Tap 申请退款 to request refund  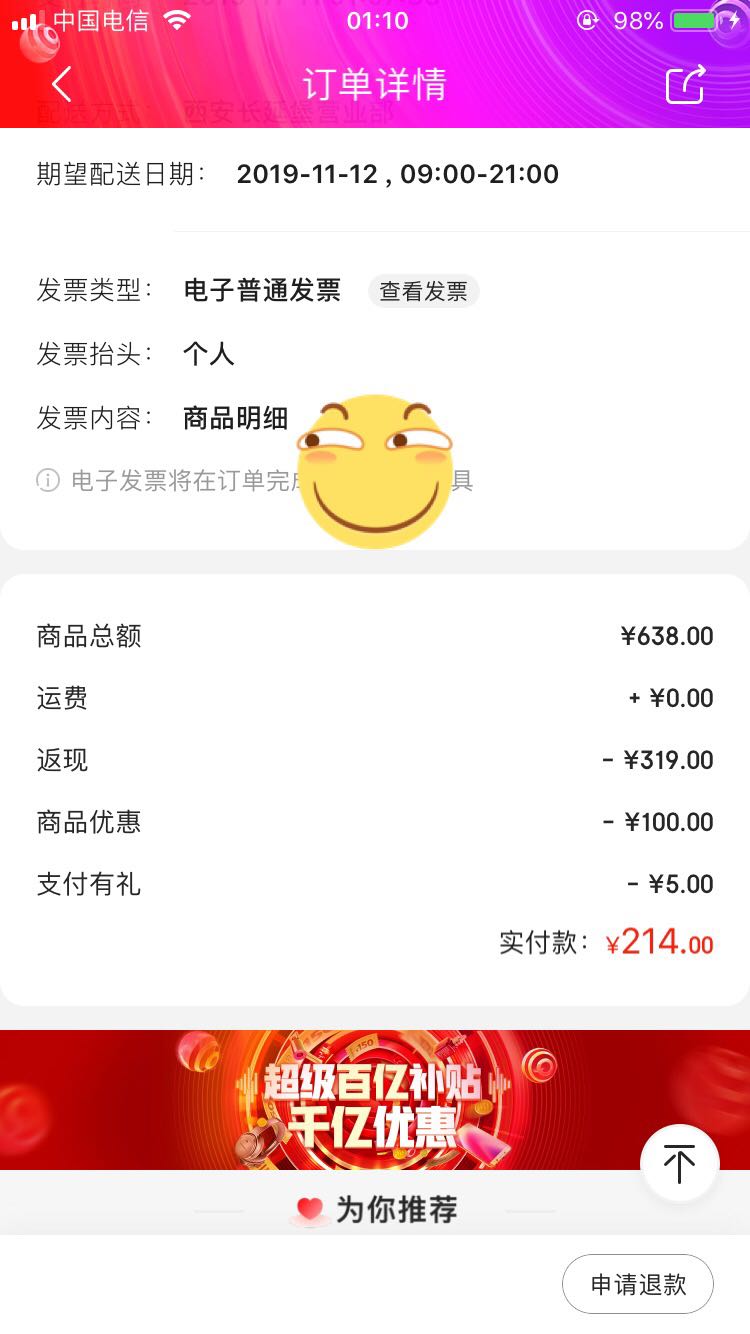click(x=638, y=1284)
